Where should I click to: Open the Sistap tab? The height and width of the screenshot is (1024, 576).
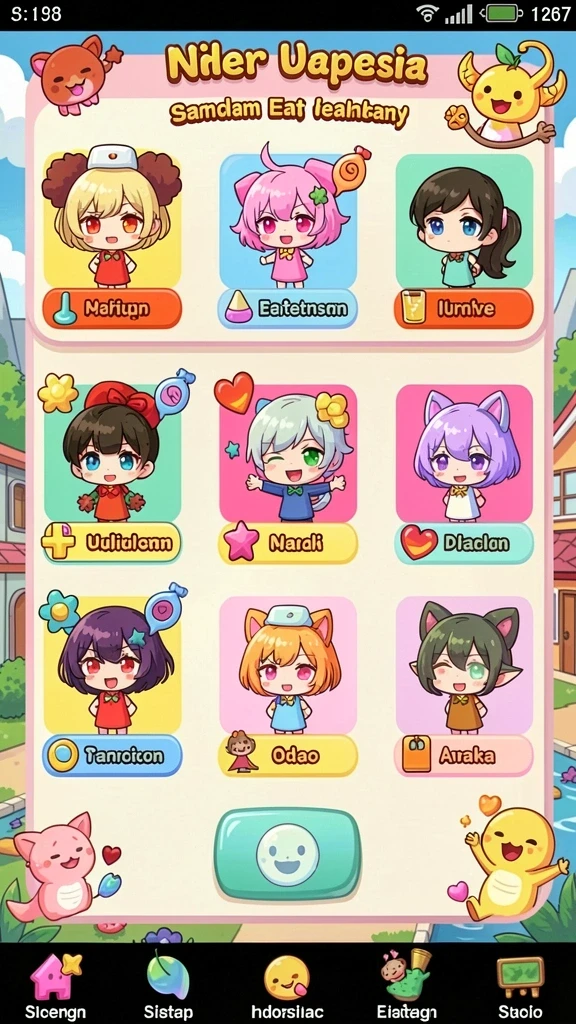tap(168, 986)
